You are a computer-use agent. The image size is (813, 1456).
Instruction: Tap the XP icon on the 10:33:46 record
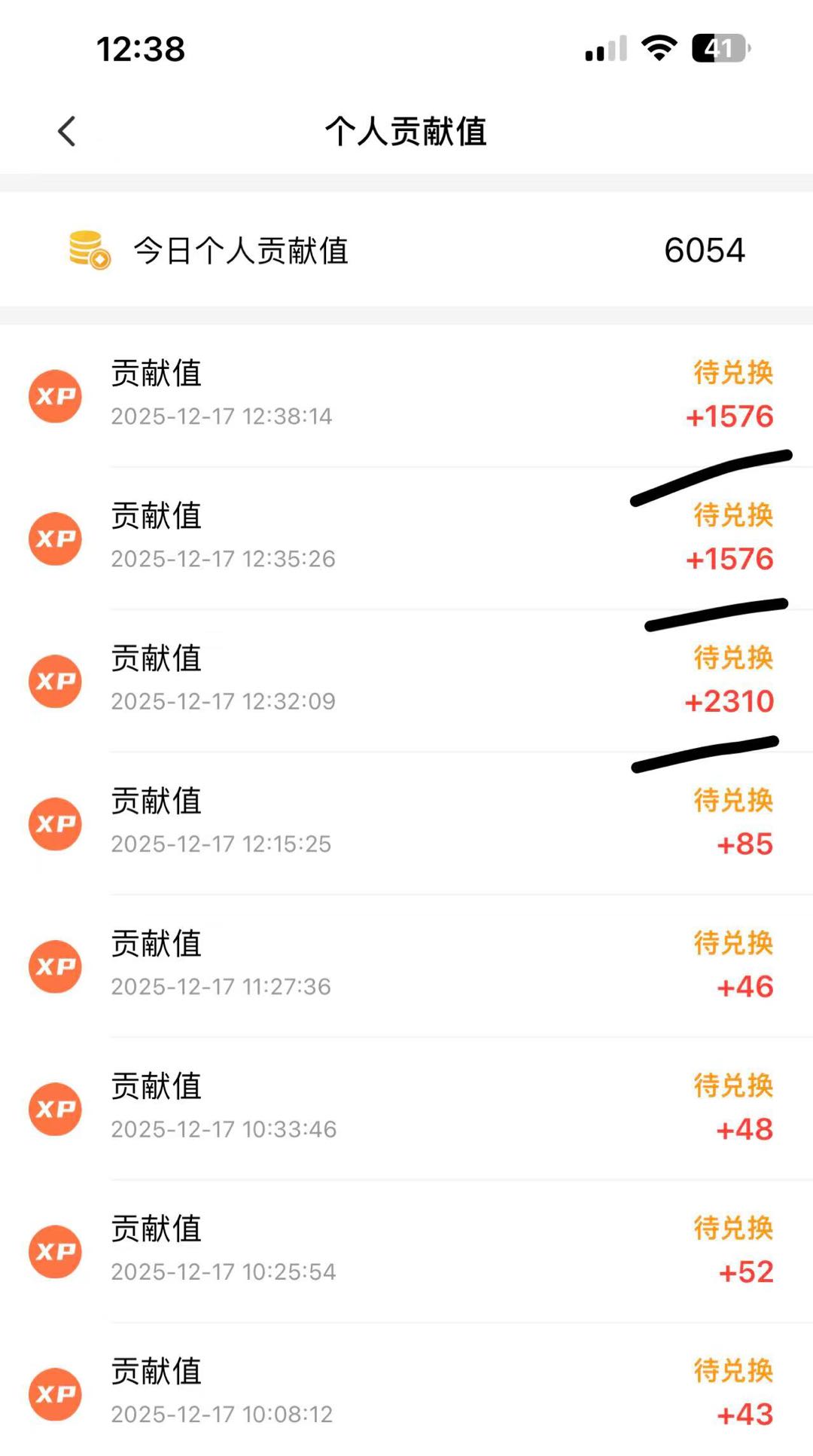pyautogui.click(x=56, y=1109)
